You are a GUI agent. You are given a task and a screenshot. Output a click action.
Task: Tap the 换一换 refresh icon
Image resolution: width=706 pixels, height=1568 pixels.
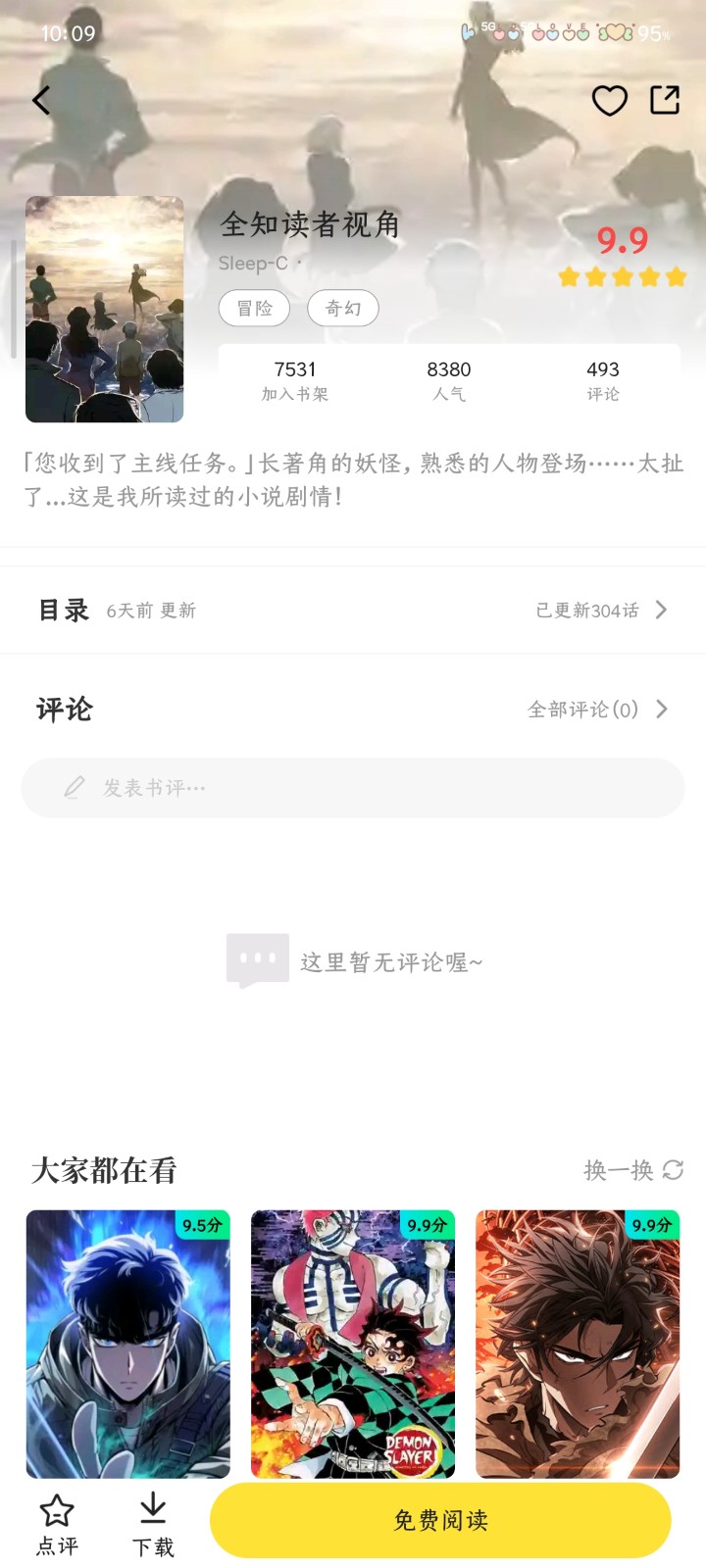point(671,1171)
